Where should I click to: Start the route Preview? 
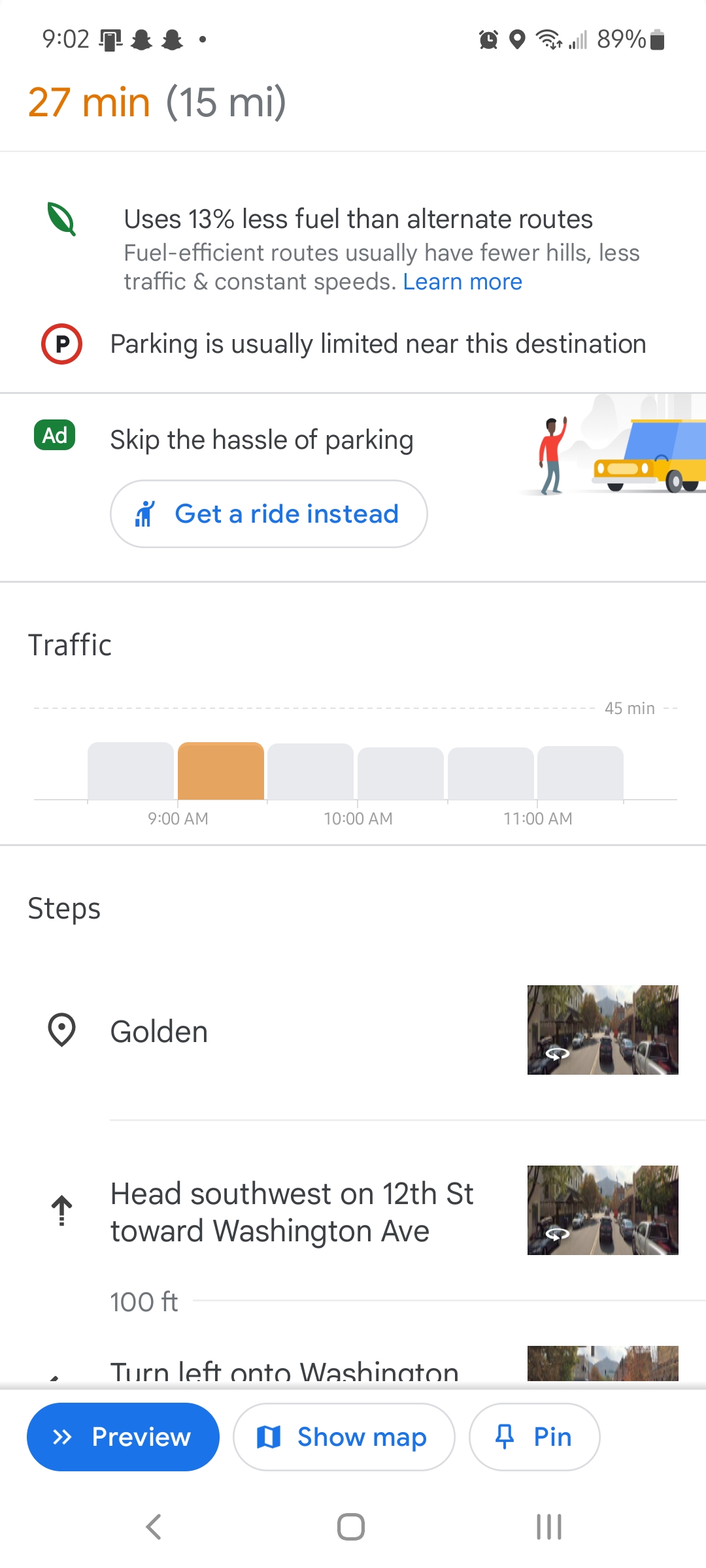pos(123,1437)
